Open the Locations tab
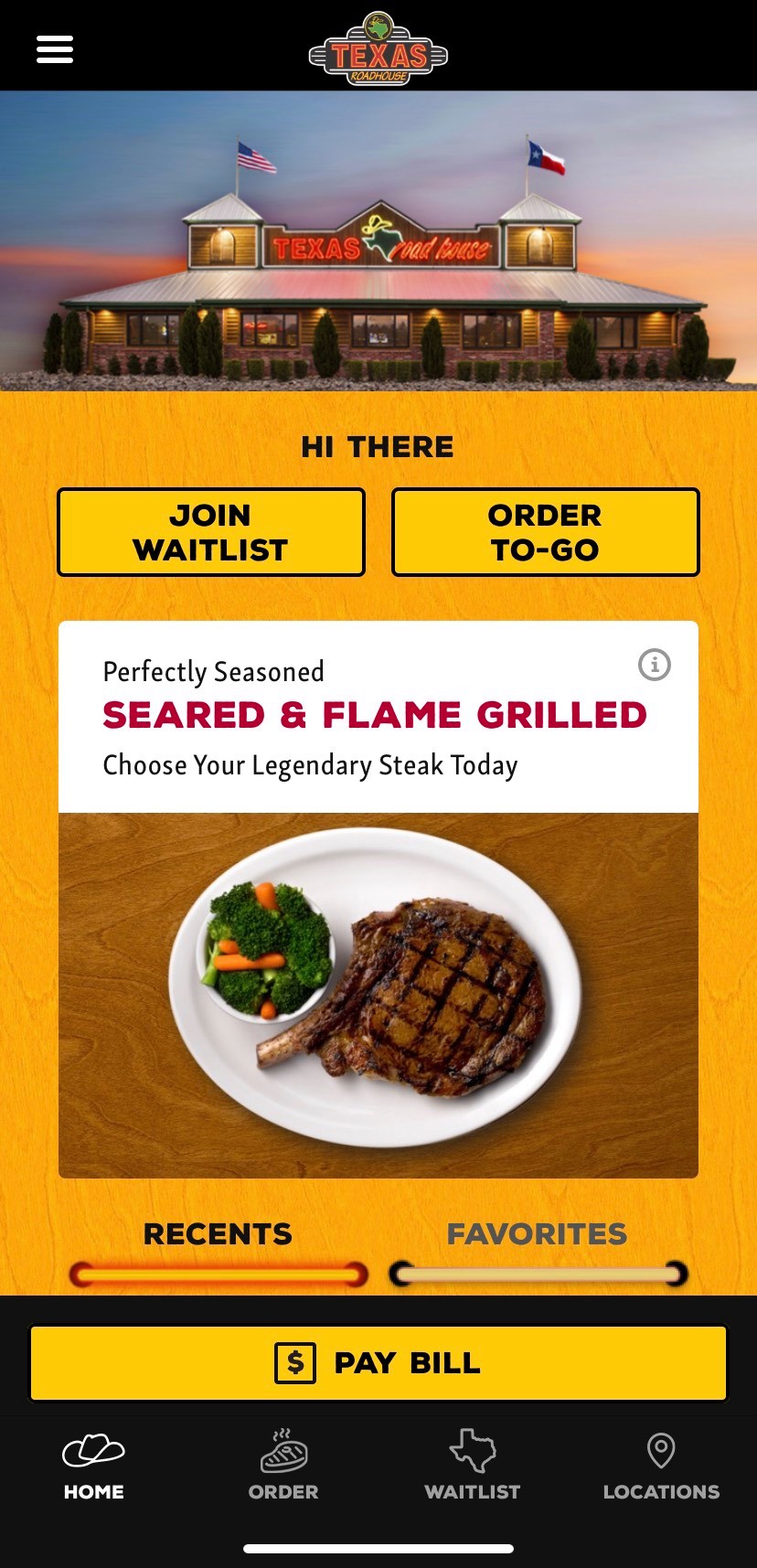Viewport: 757px width, 1568px height. coord(661,1466)
